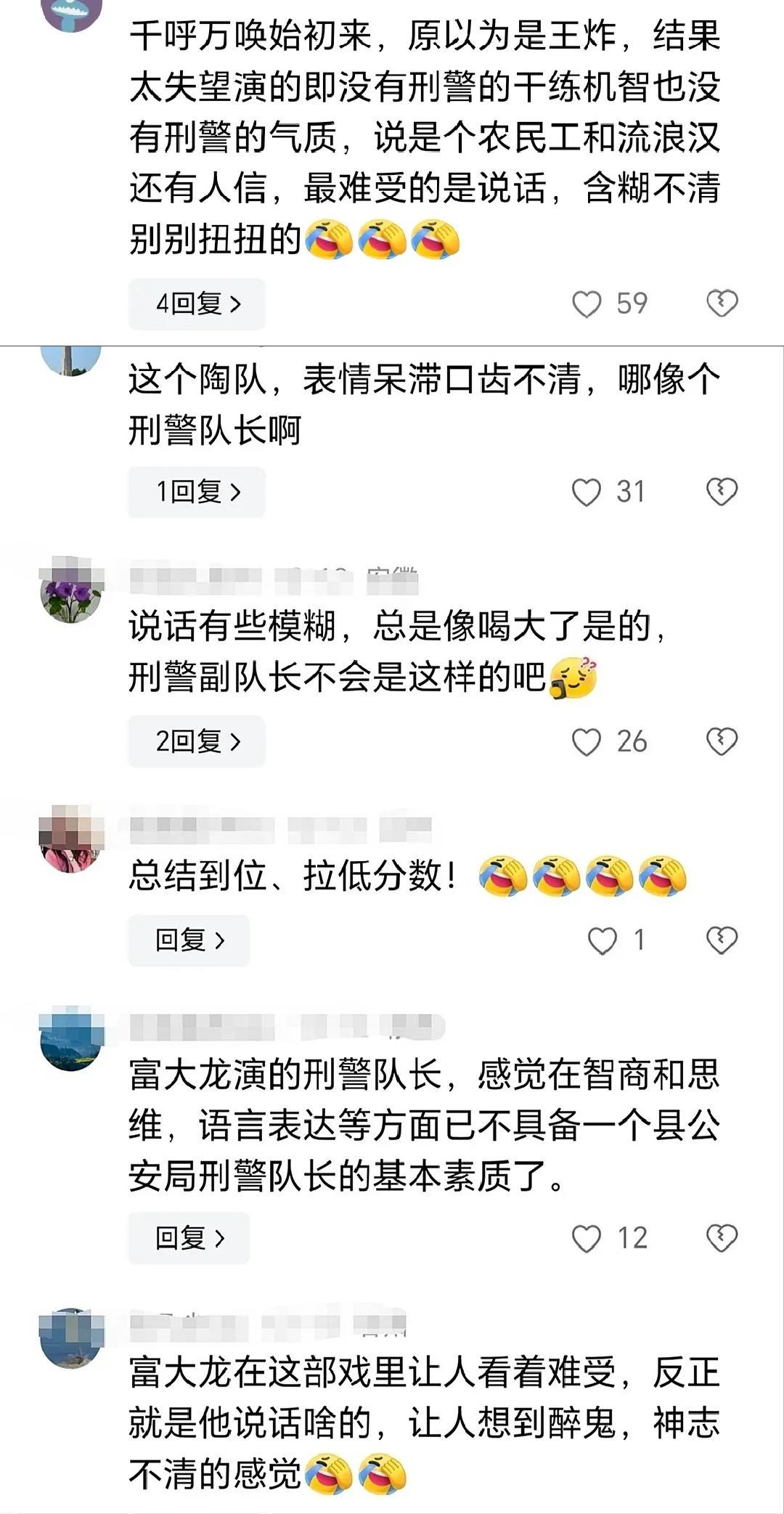Viewport: 784px width, 1514px height.
Task: Like the 总结到位 comment
Action: [x=602, y=941]
